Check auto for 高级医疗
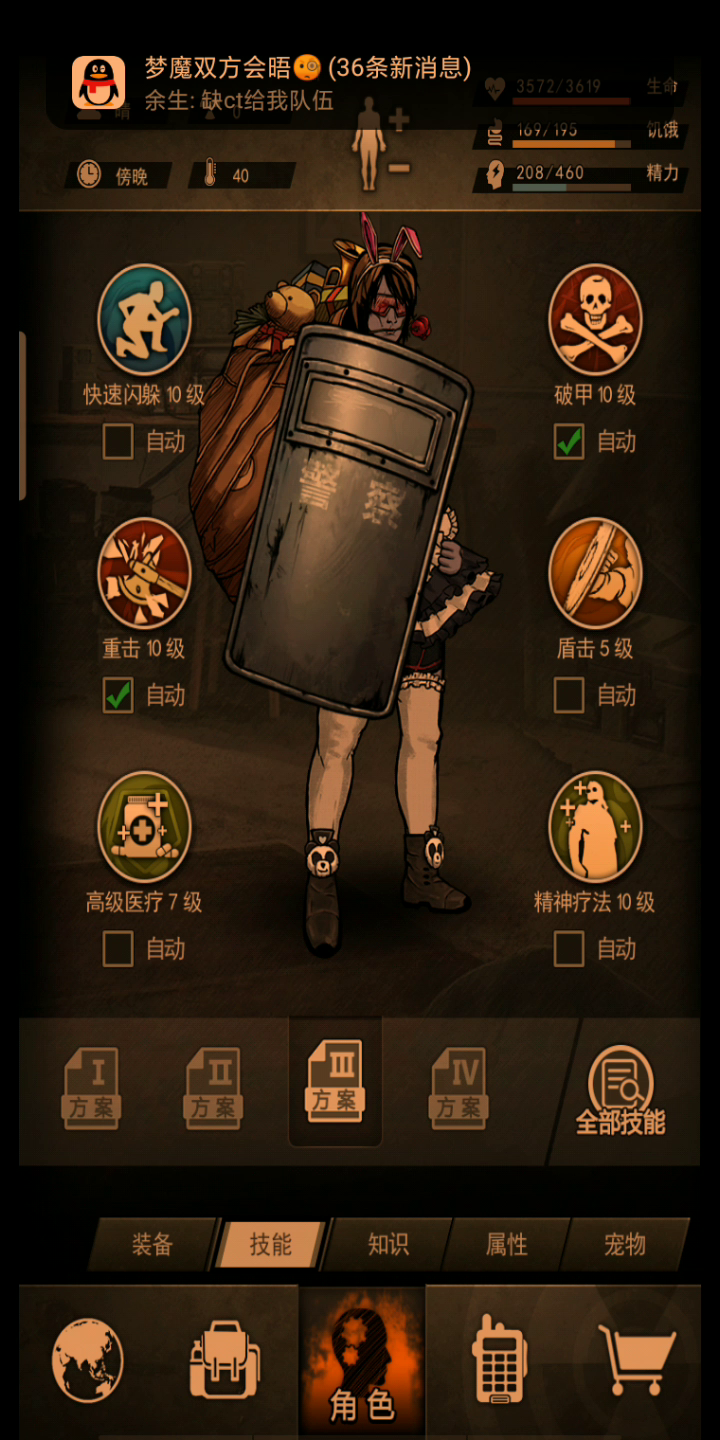 [x=118, y=949]
